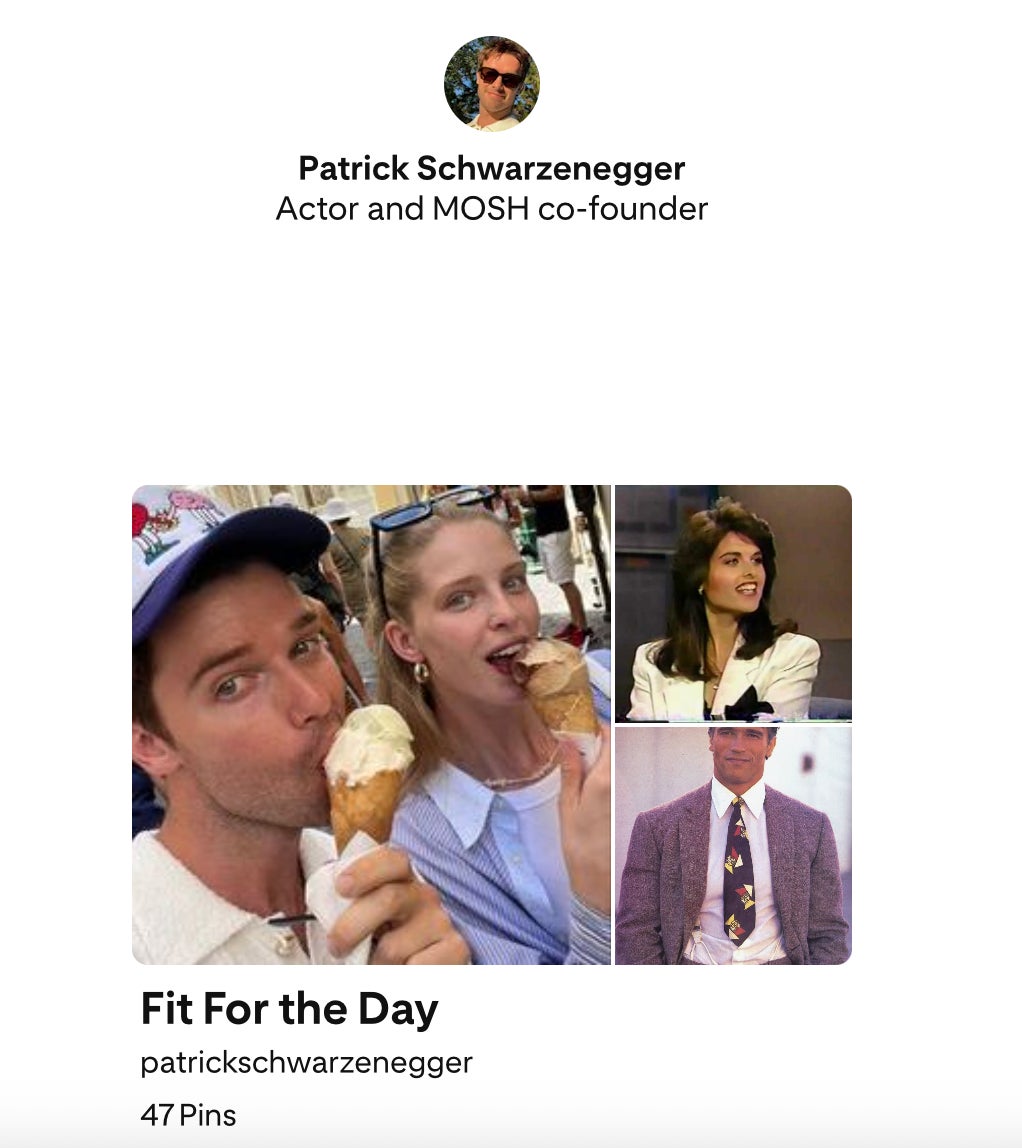Screen dimensions: 1022x1148
Task: Select the Fit For the Day board title
Action: pos(289,1008)
